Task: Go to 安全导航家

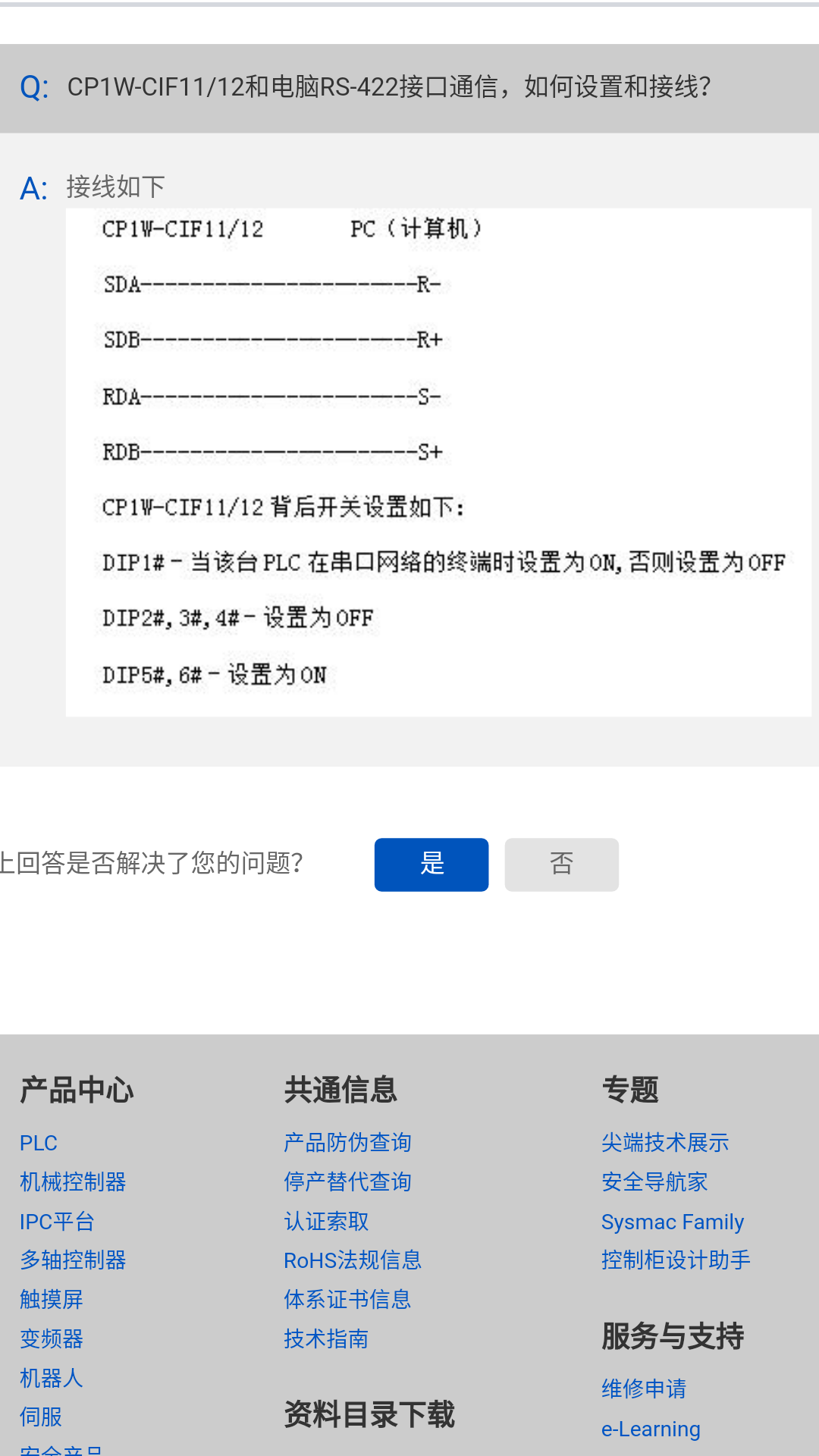Action: [654, 1182]
